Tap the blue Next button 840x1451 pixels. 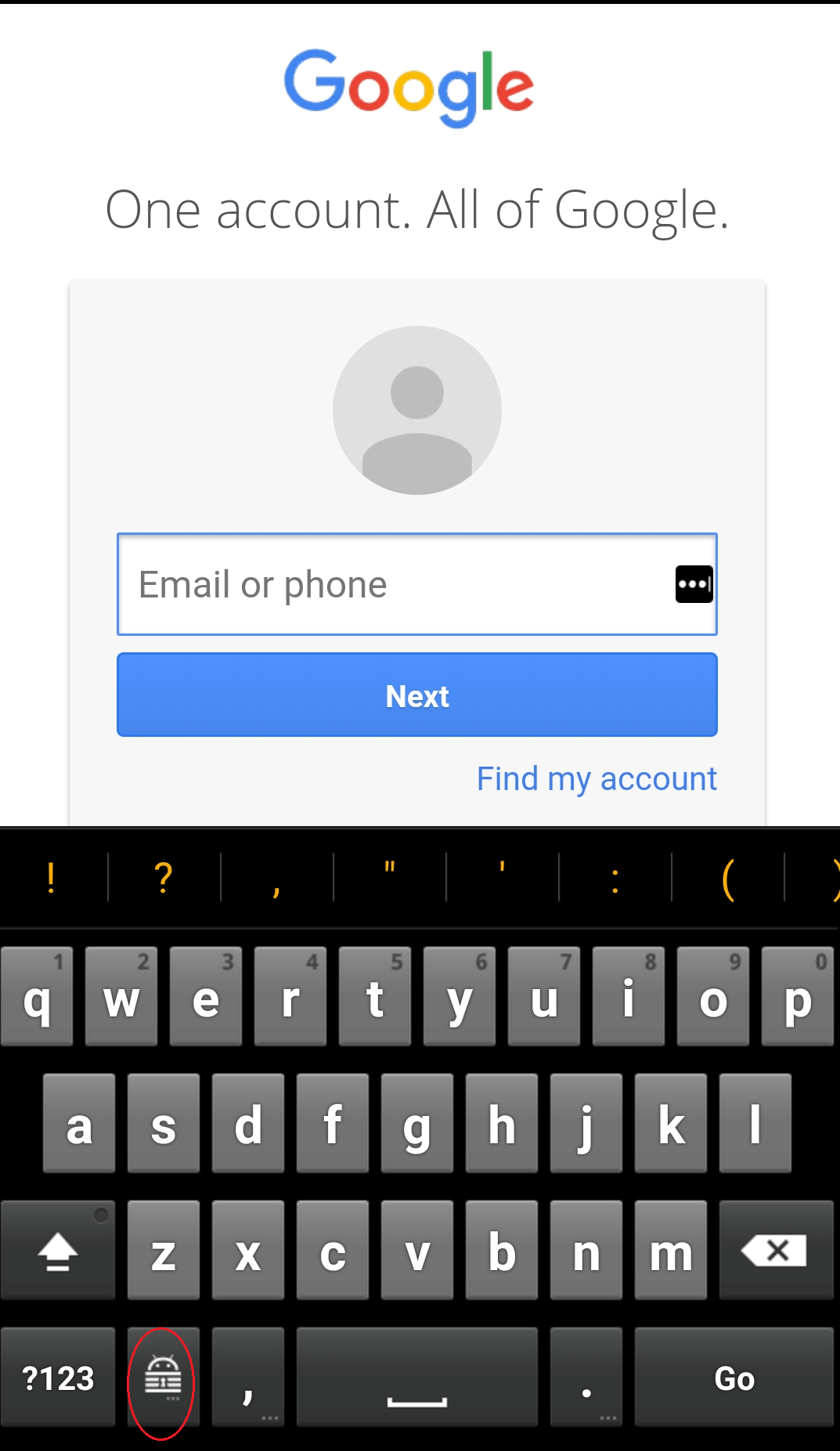click(416, 695)
